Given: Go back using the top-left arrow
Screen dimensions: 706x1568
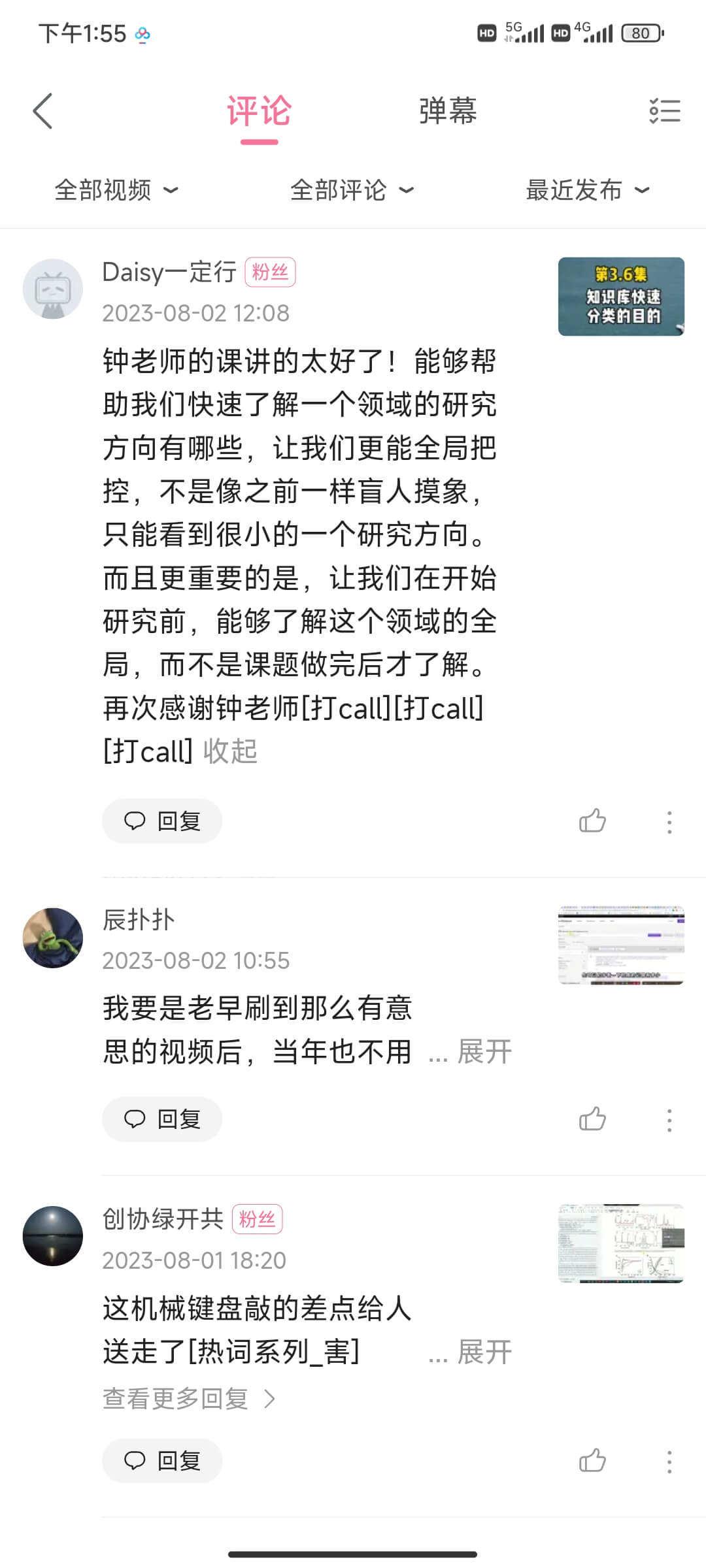Looking at the screenshot, I should pos(43,111).
